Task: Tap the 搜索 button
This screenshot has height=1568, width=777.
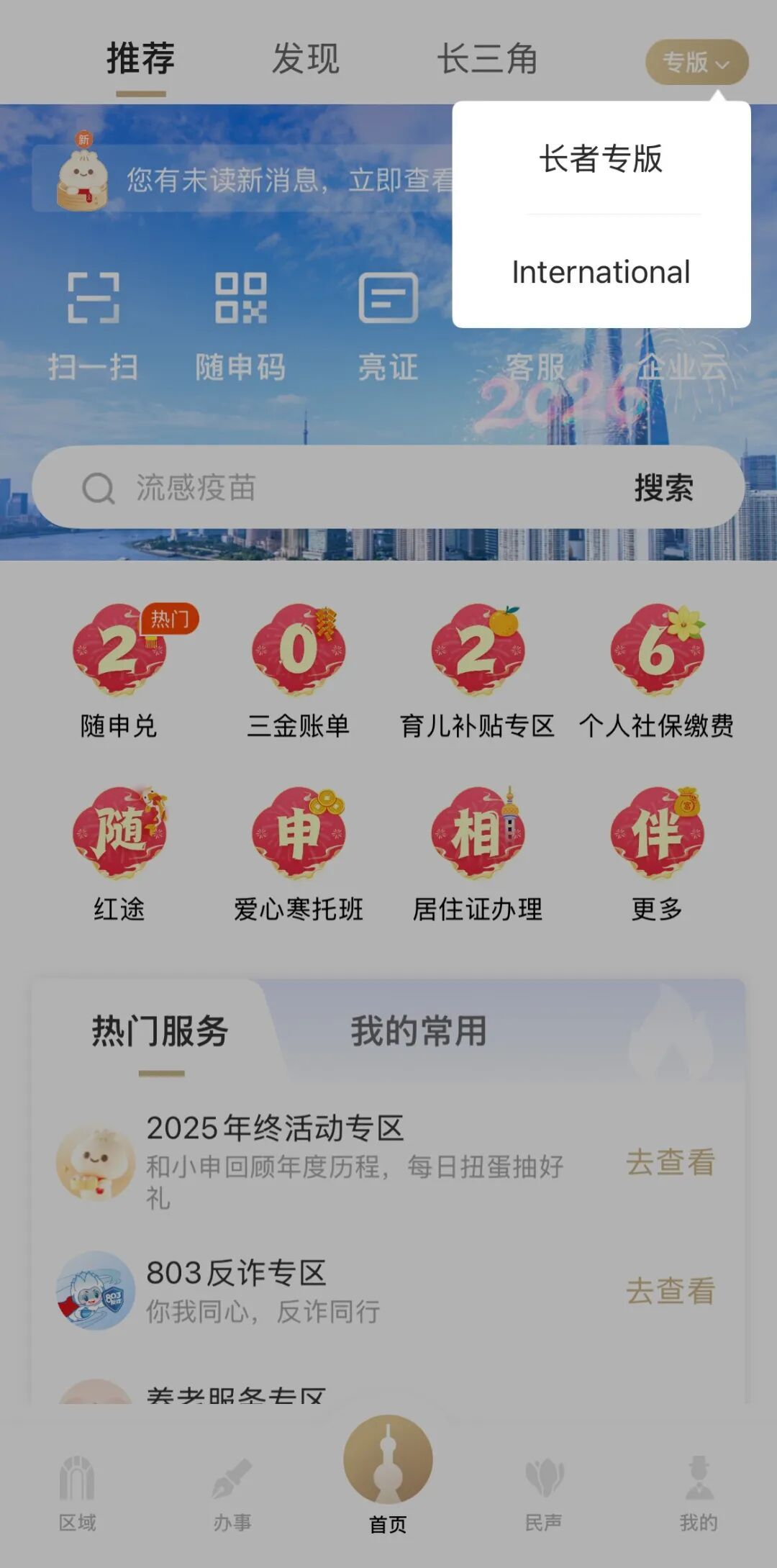Action: tap(663, 488)
